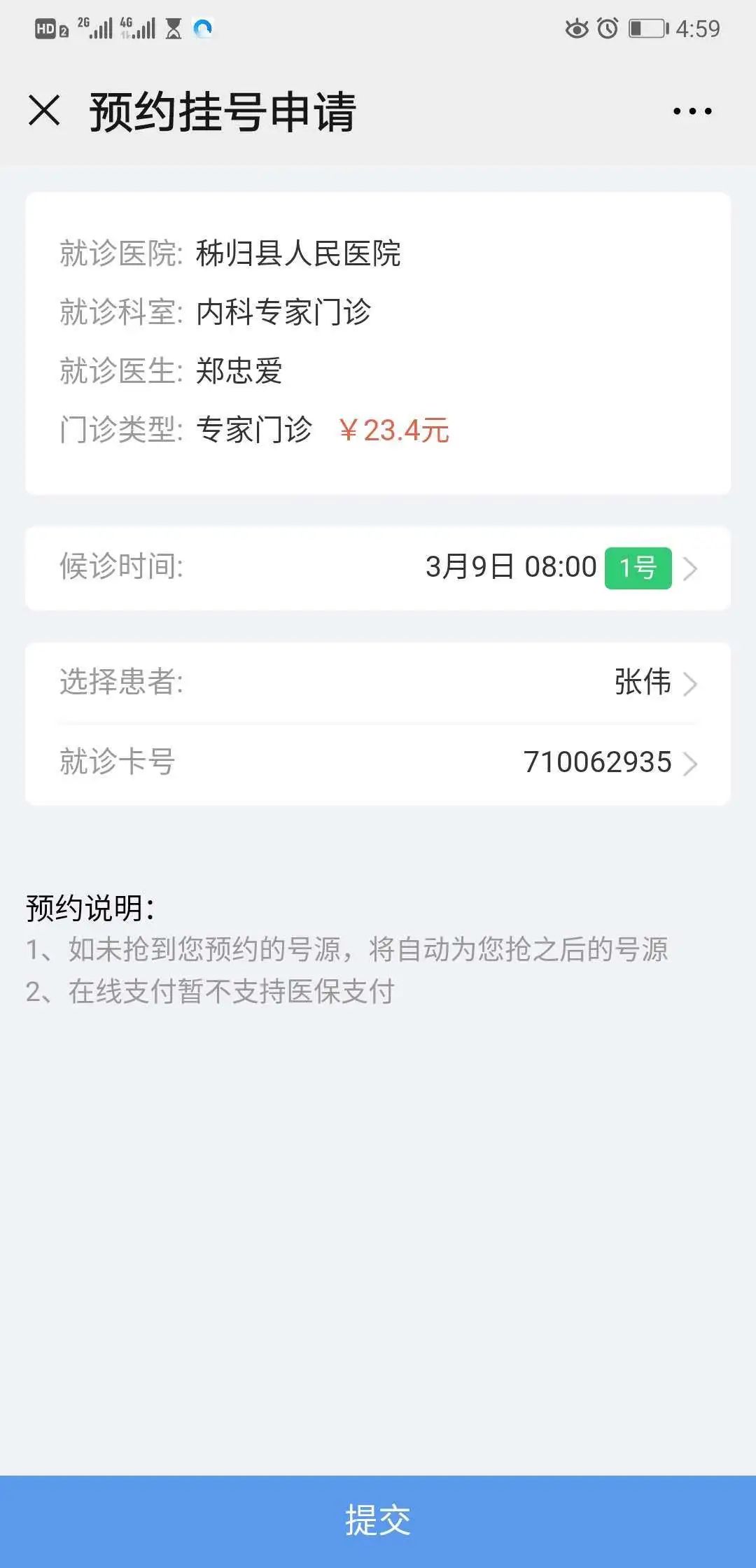Change the 候诊时间 appointment slot
The image size is (756, 1568).
(378, 568)
